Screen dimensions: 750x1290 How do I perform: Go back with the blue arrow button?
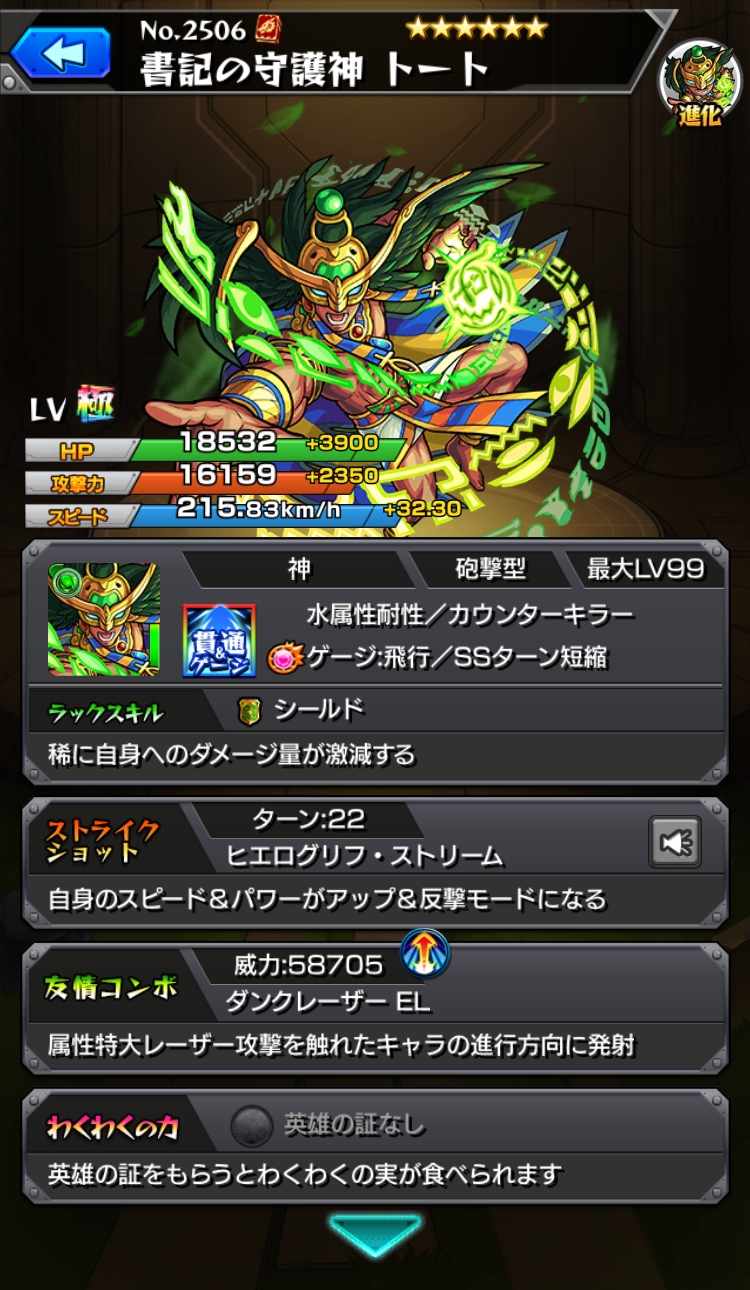tap(62, 52)
